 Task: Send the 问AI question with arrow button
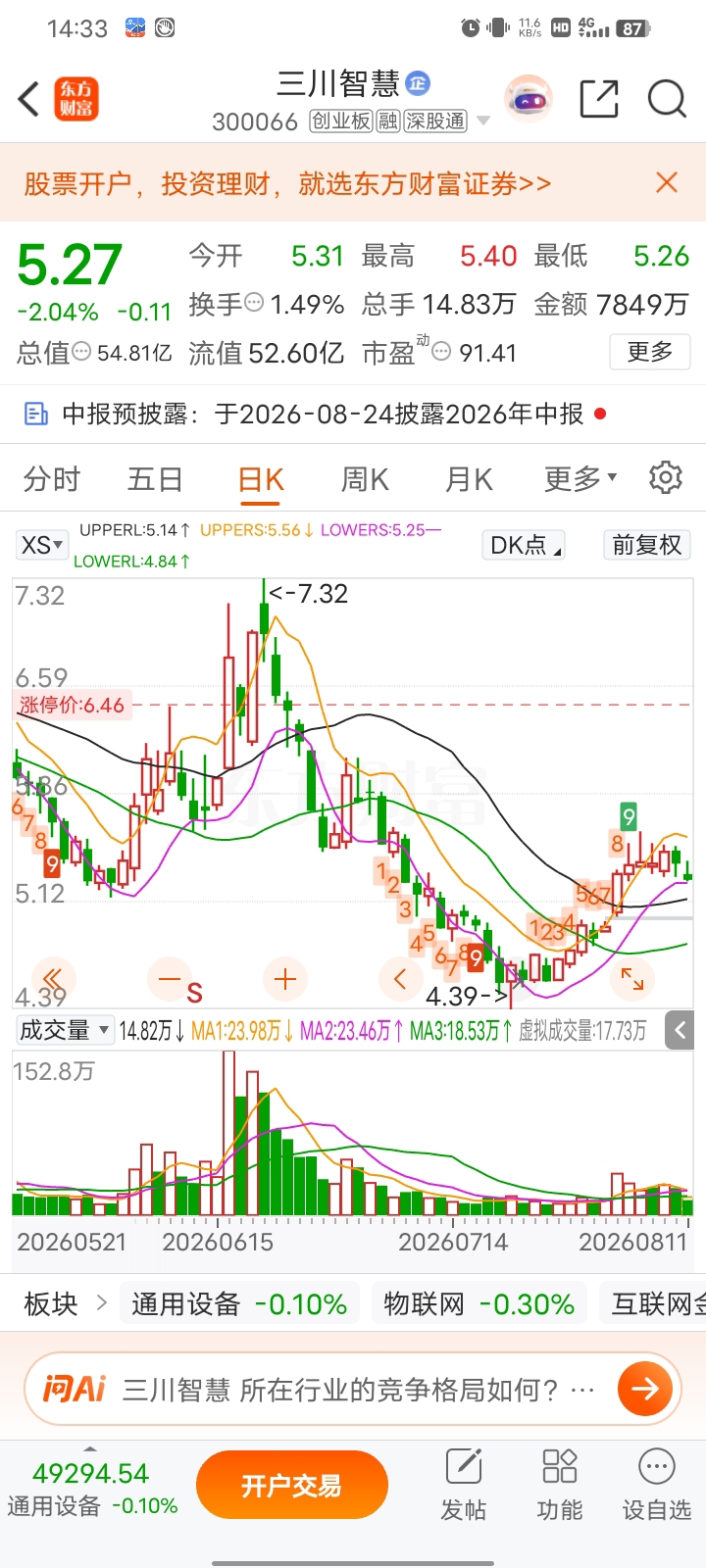[x=645, y=1389]
